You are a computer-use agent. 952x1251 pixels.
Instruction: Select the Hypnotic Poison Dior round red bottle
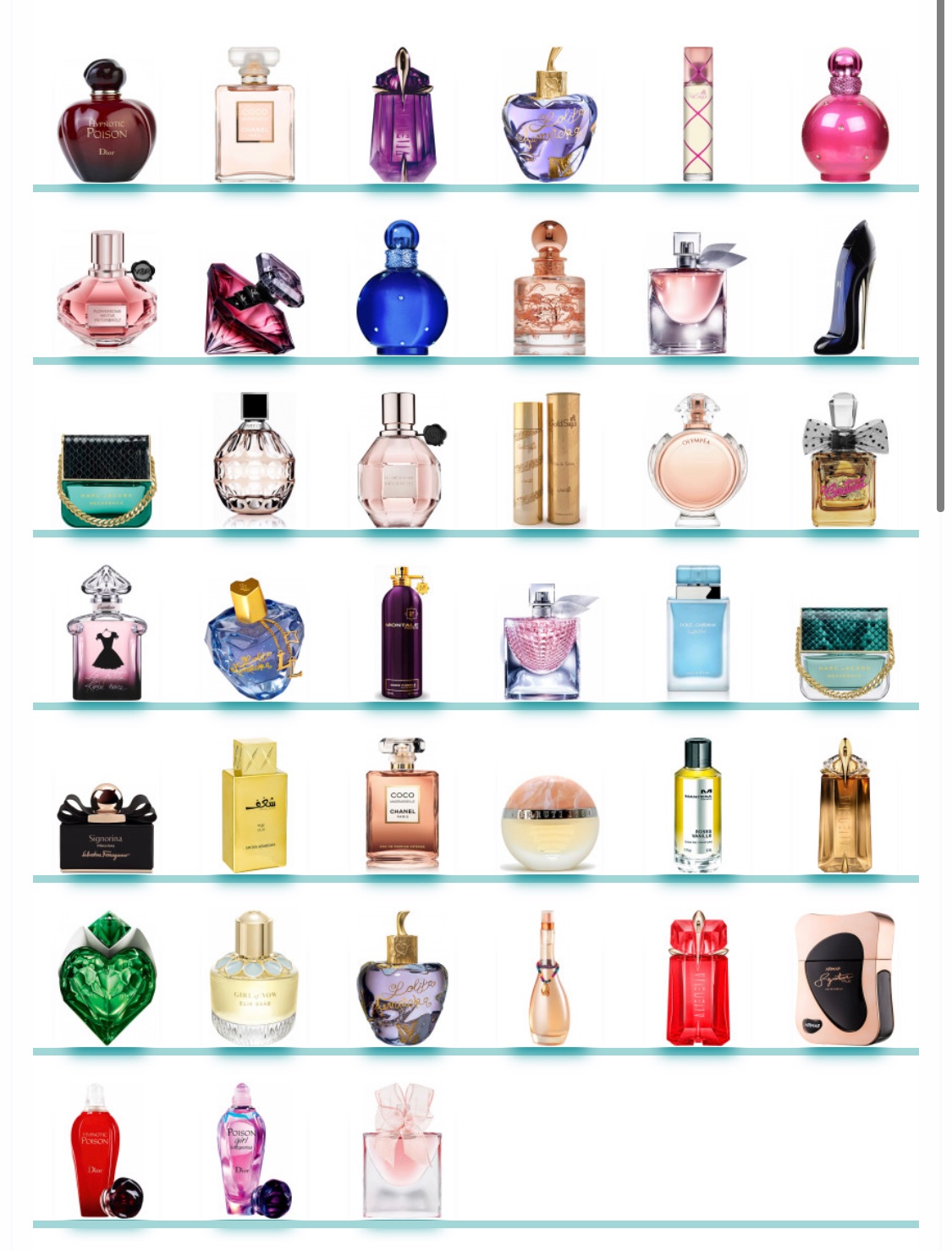click(107, 121)
